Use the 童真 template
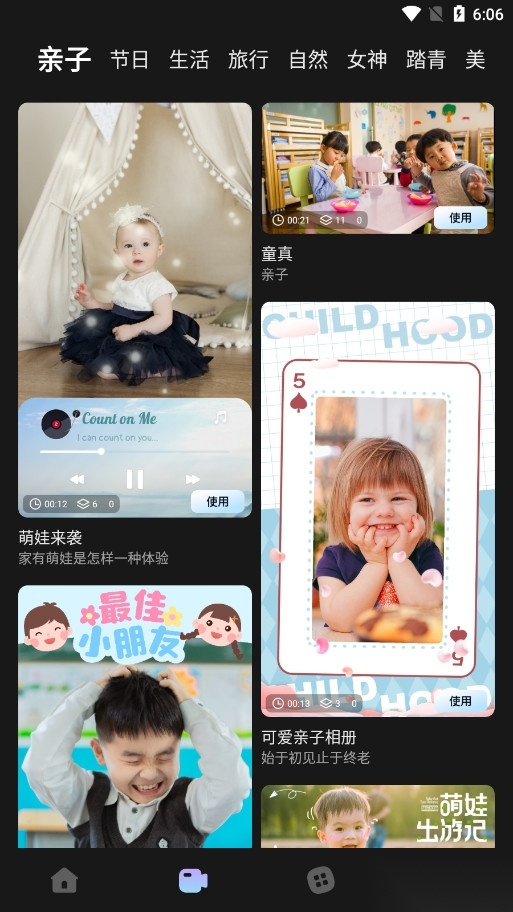The height and width of the screenshot is (912, 513). tap(460, 218)
